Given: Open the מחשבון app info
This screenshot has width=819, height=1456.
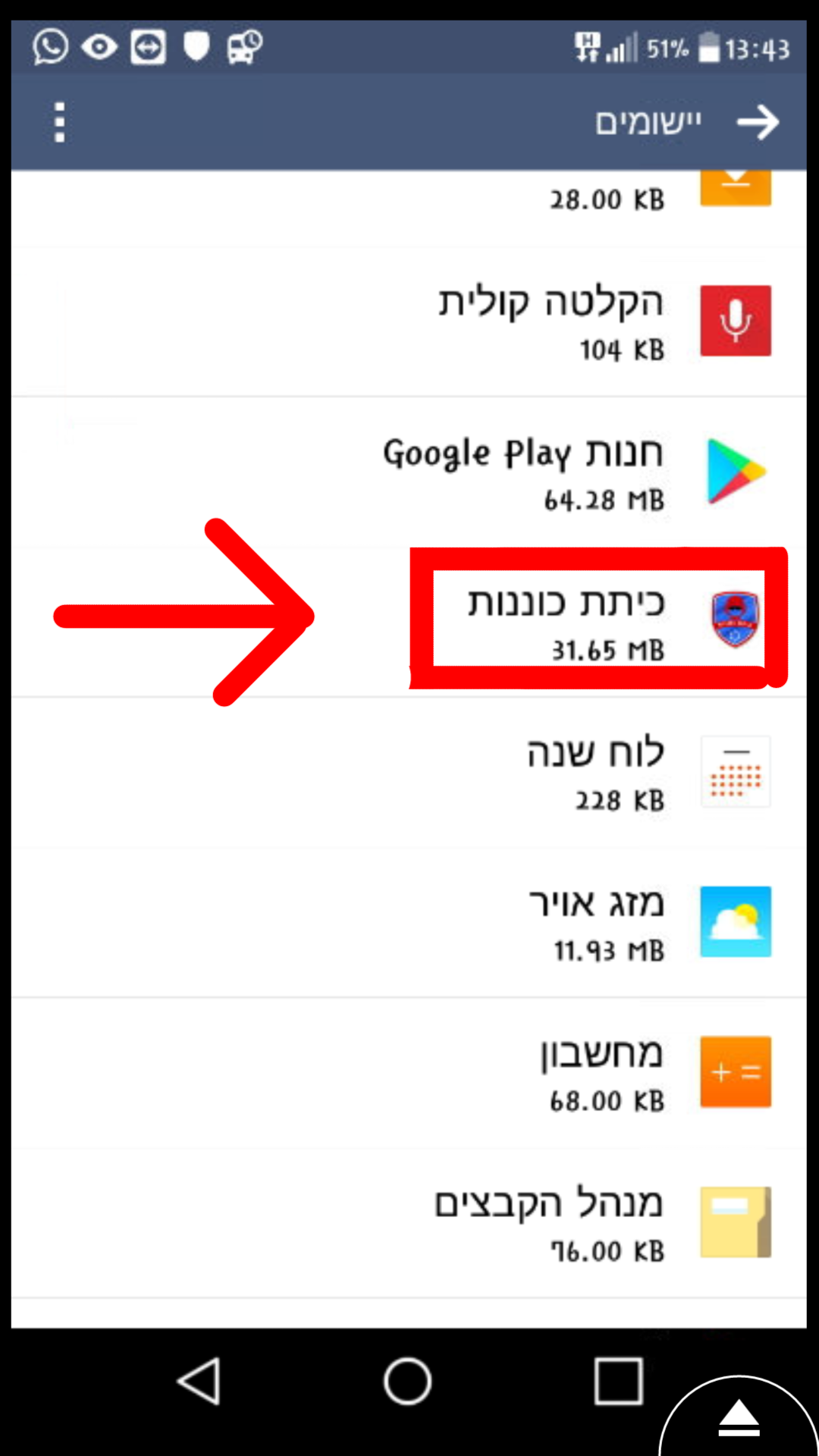Looking at the screenshot, I should click(601, 1072).
